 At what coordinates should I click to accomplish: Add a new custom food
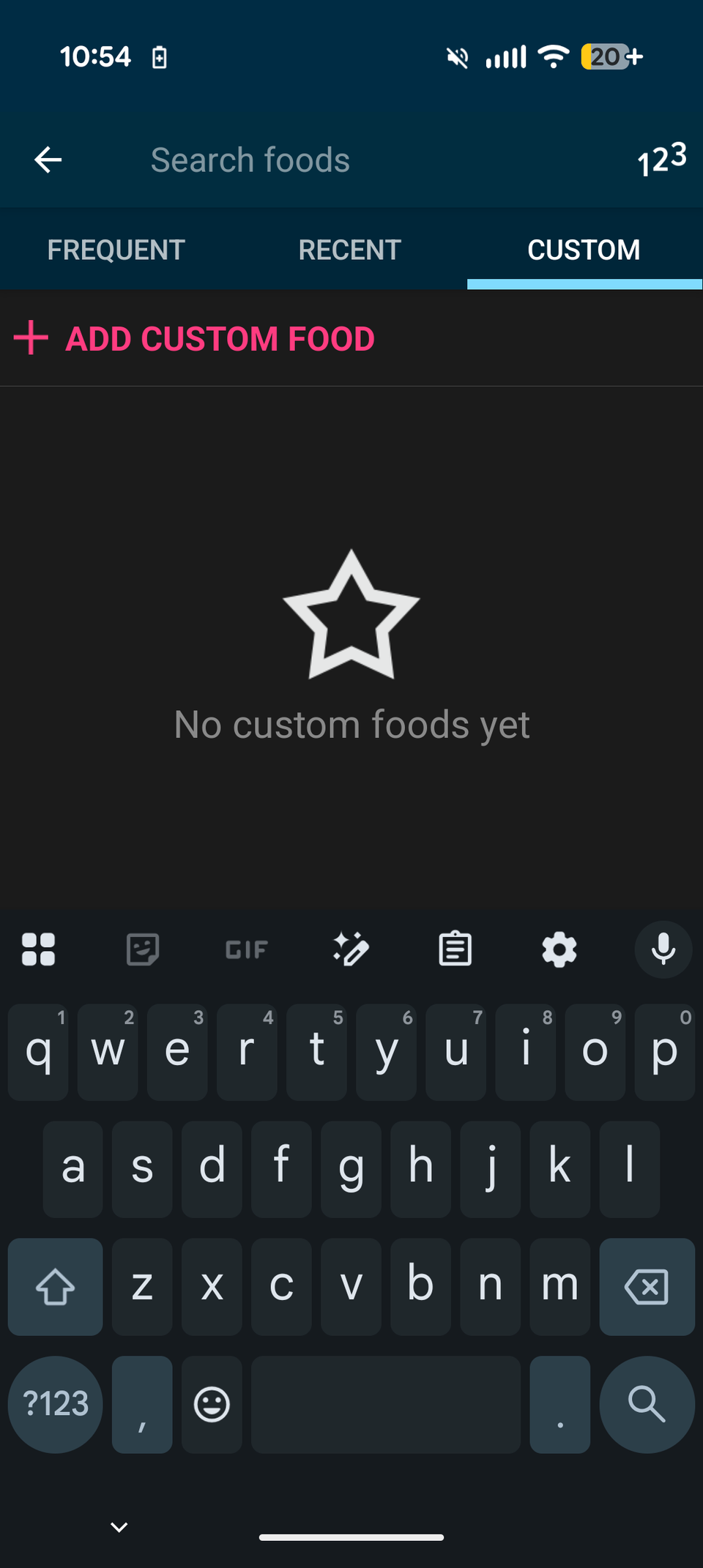[193, 337]
